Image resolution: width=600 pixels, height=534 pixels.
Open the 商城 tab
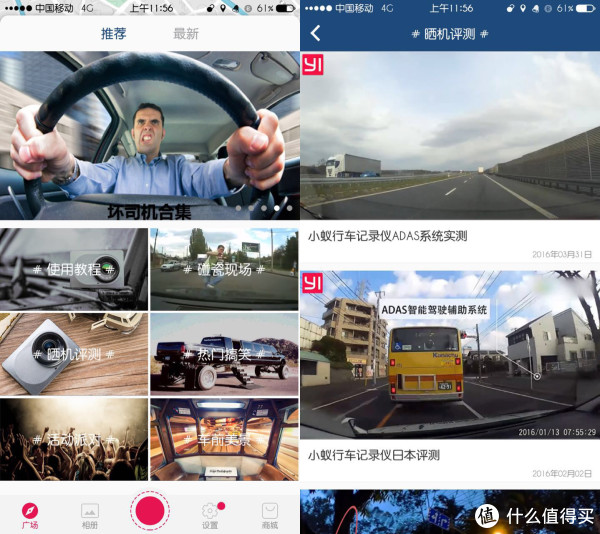tap(270, 514)
